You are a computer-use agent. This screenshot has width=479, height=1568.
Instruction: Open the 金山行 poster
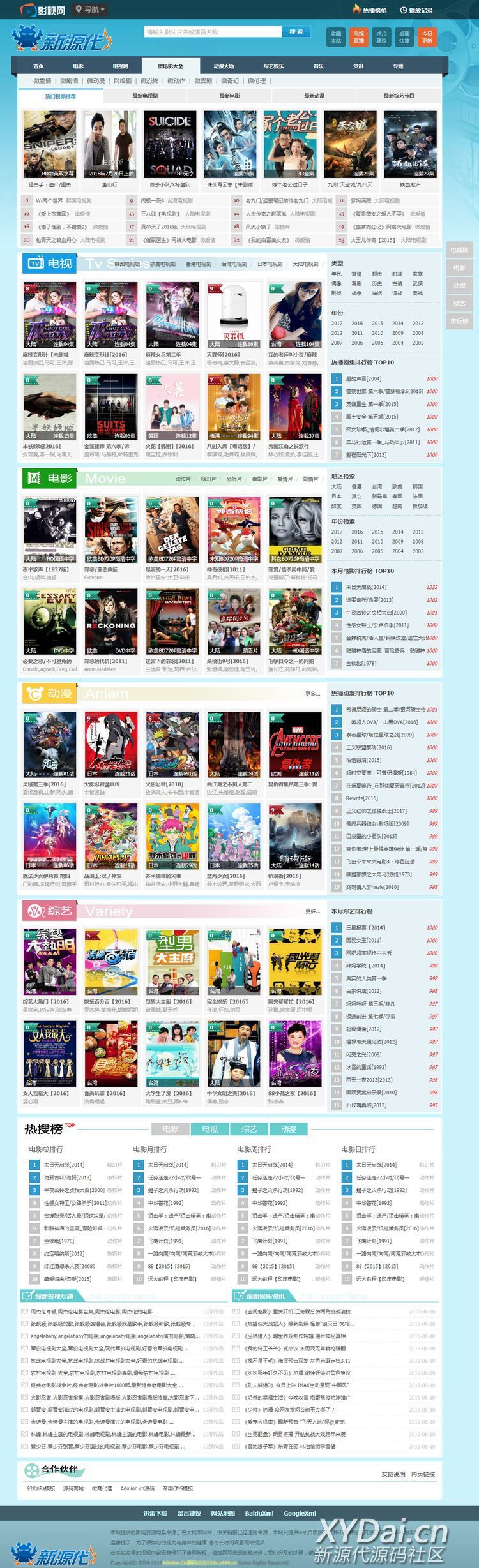point(110,145)
